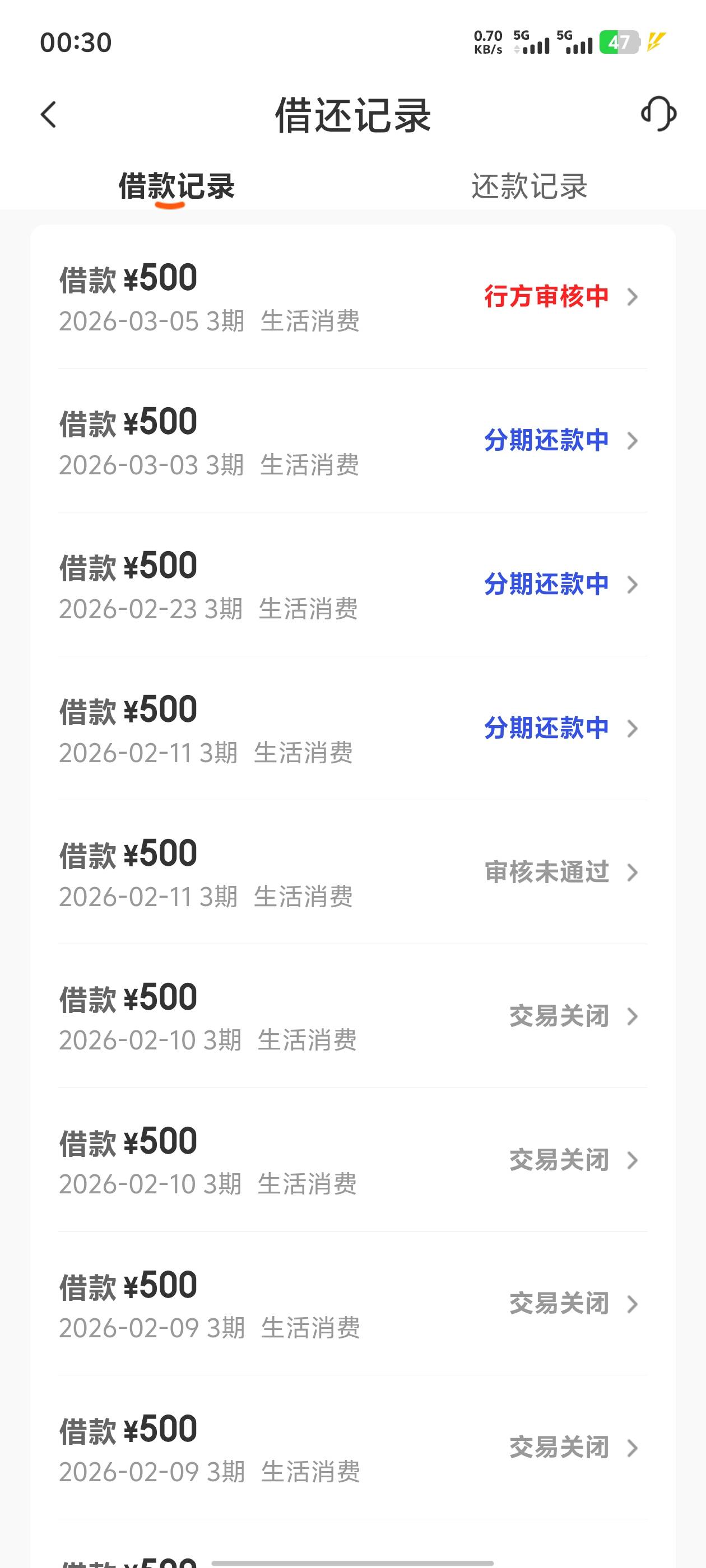
Task: Show the 2026-02-11 loan marked 分期还款中
Action: tap(352, 729)
